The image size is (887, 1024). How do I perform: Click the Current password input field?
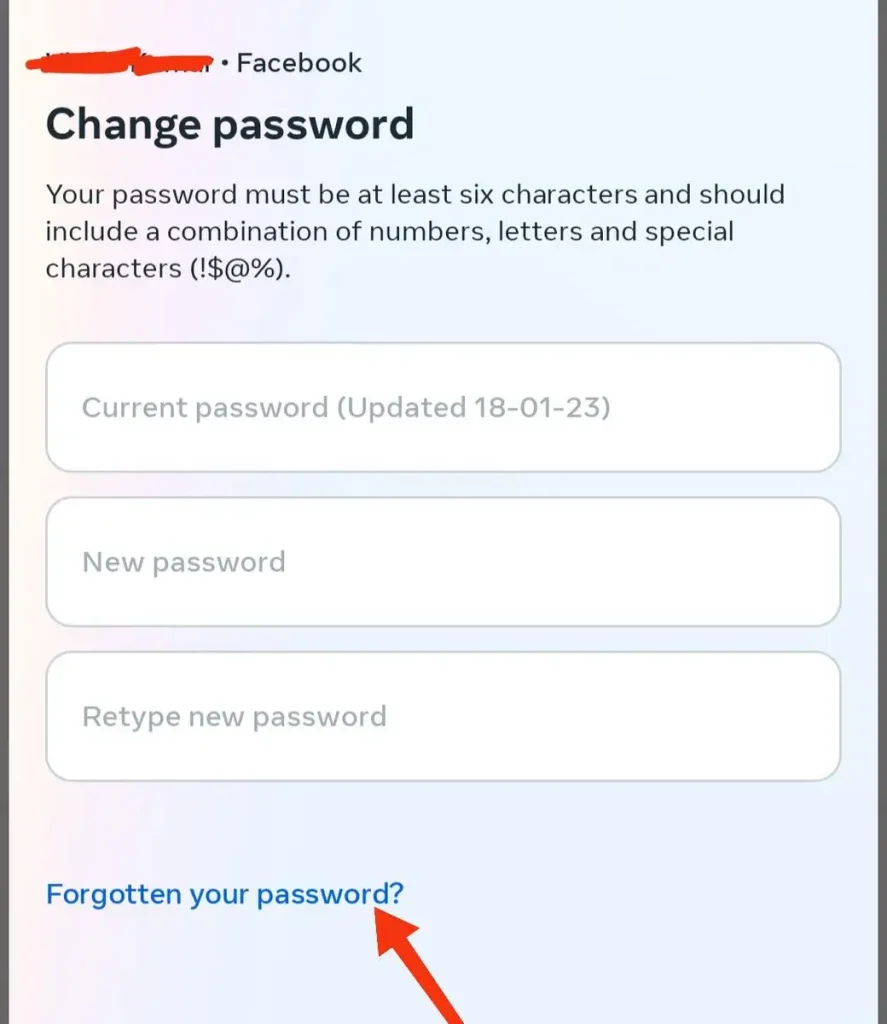(443, 407)
